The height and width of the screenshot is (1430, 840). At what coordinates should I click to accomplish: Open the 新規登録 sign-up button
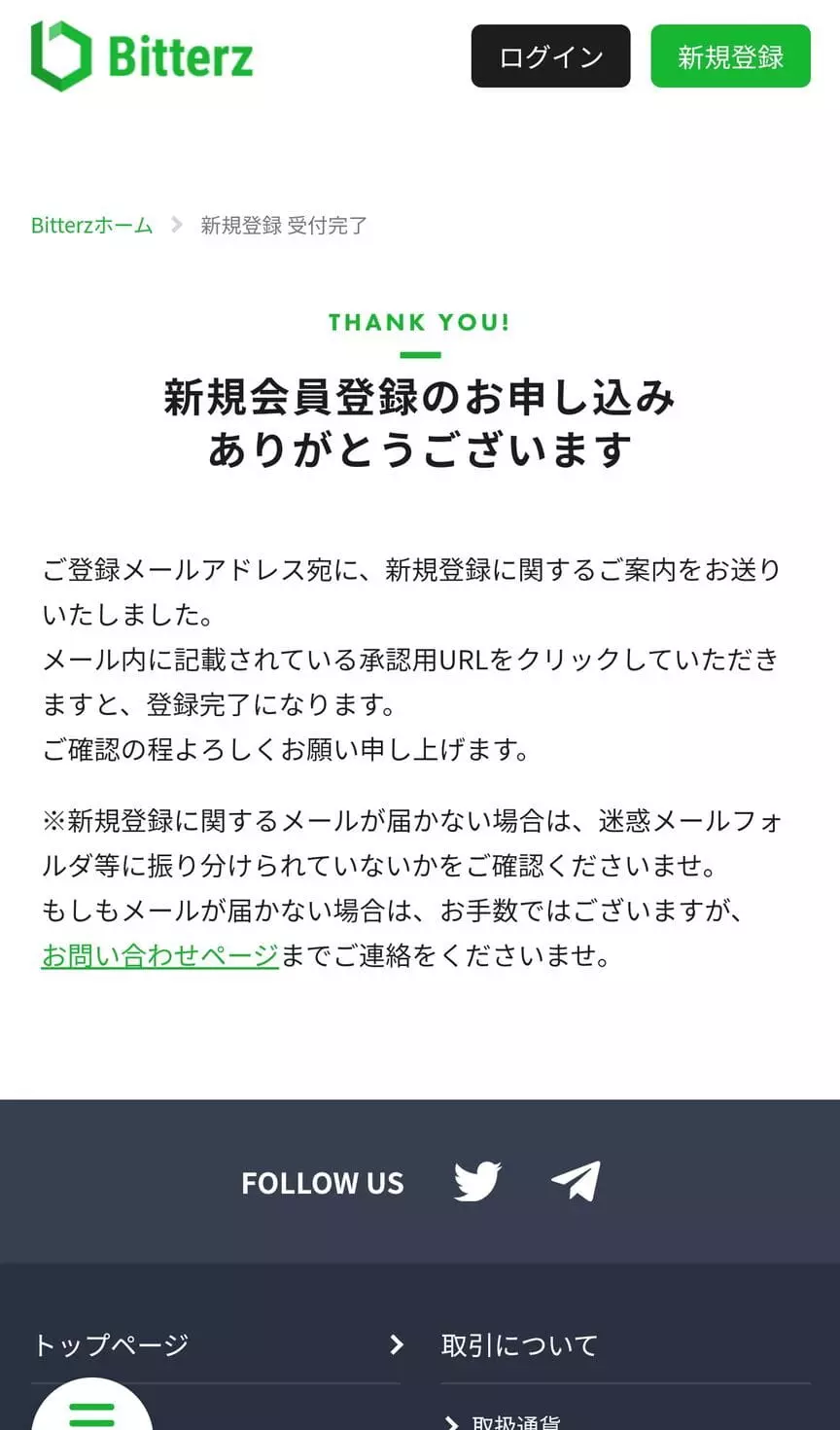[x=730, y=56]
